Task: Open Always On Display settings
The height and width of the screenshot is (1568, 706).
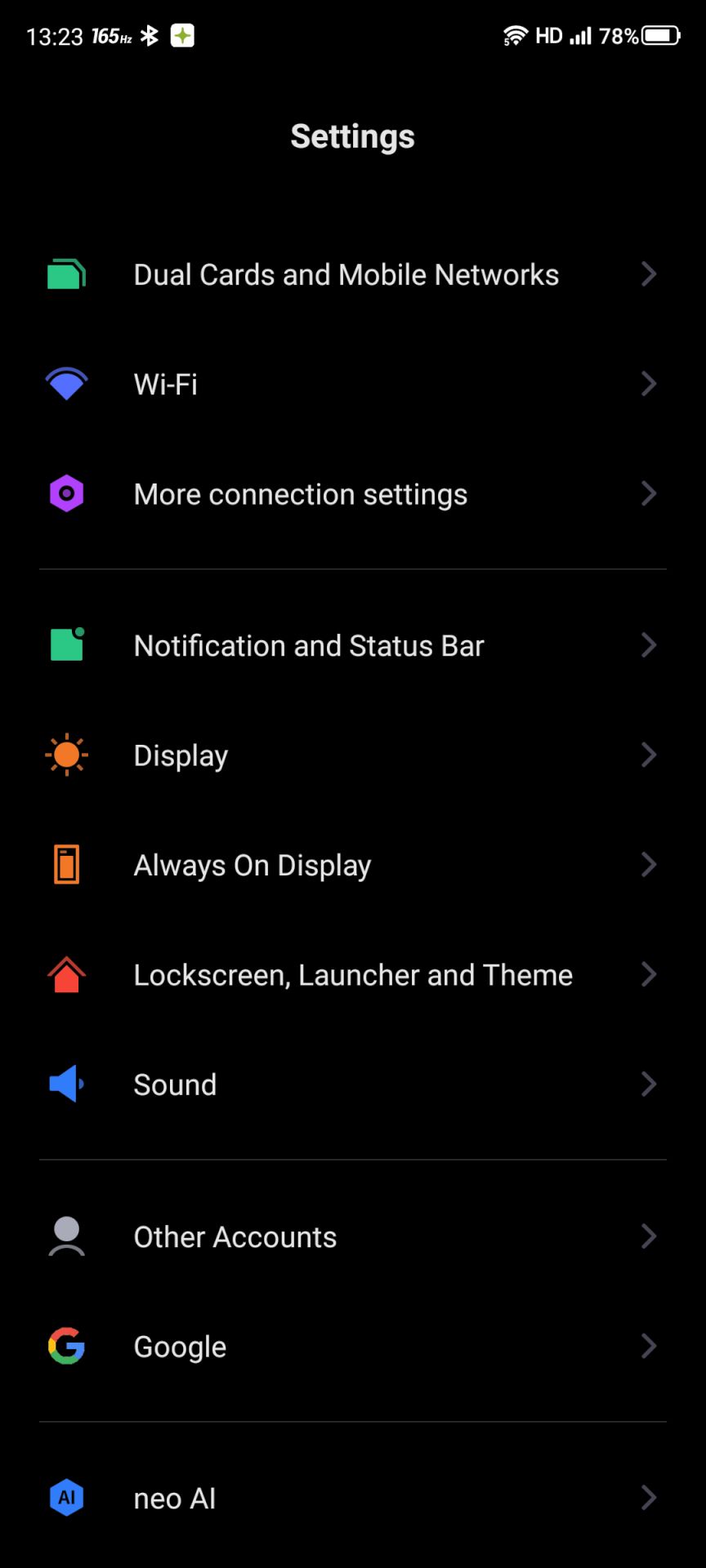Action: (353, 865)
